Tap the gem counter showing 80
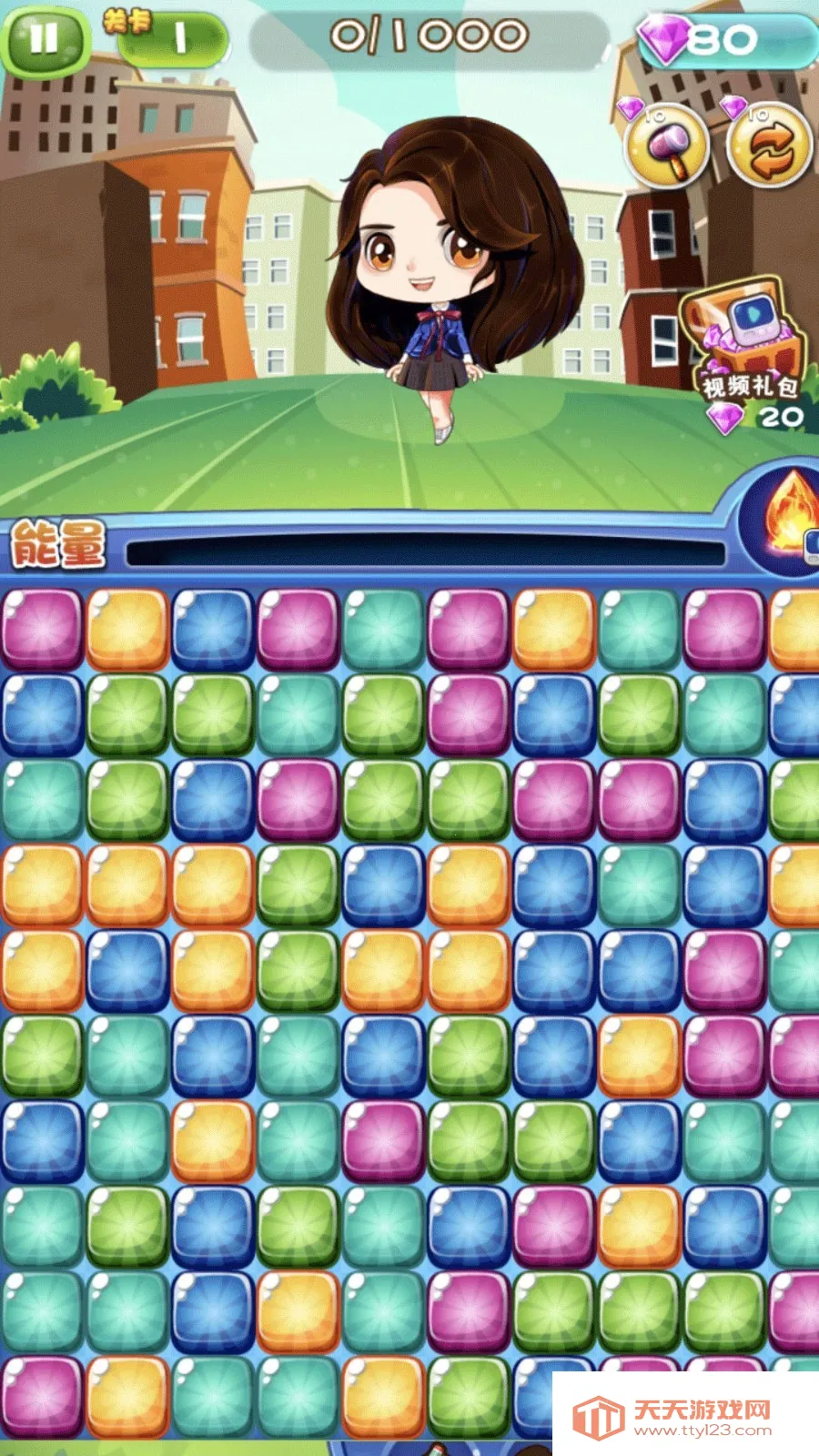This screenshot has width=819, height=1456. pyautogui.click(x=725, y=40)
